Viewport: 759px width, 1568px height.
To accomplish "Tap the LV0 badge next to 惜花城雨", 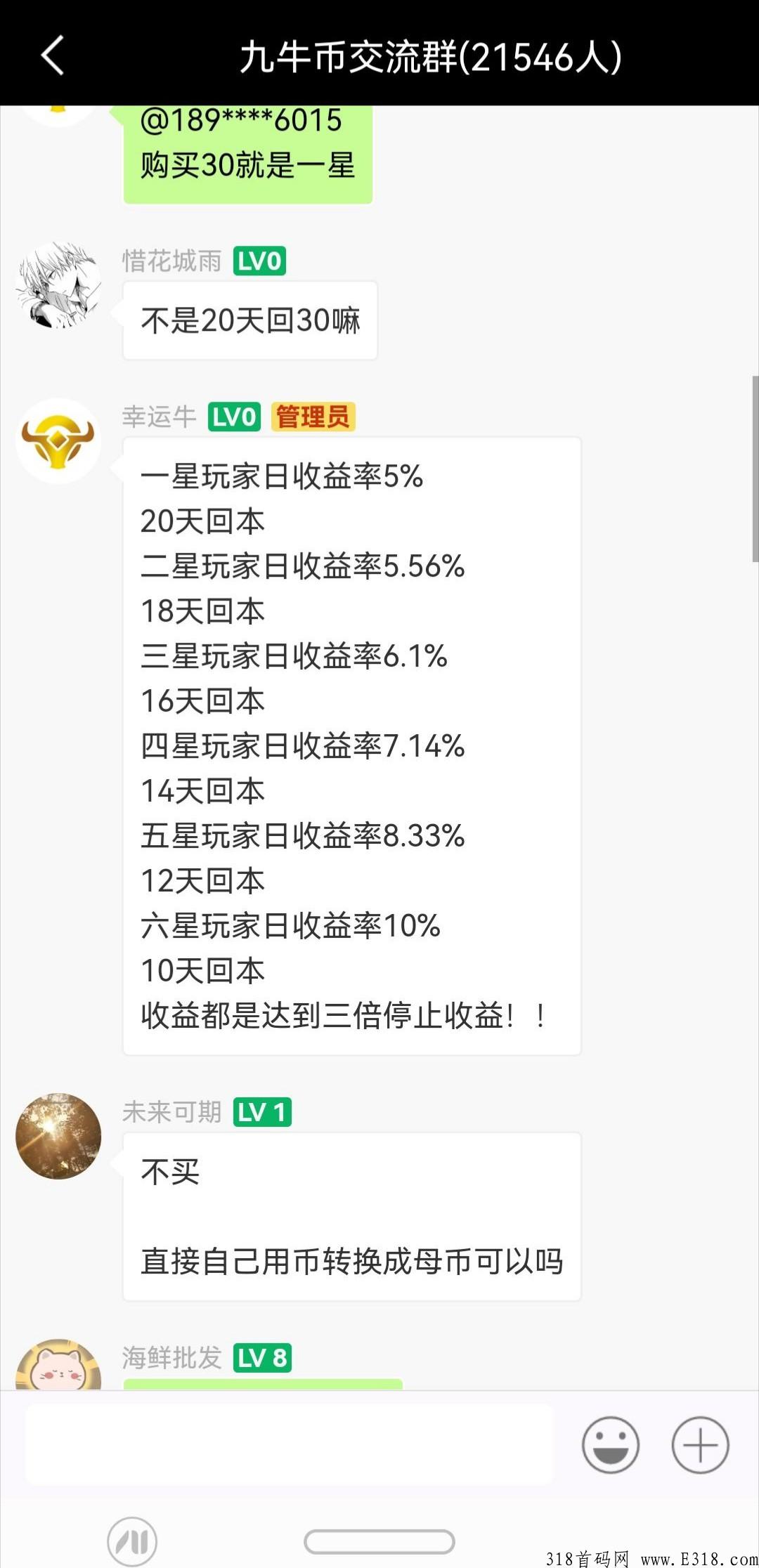I will tap(259, 259).
